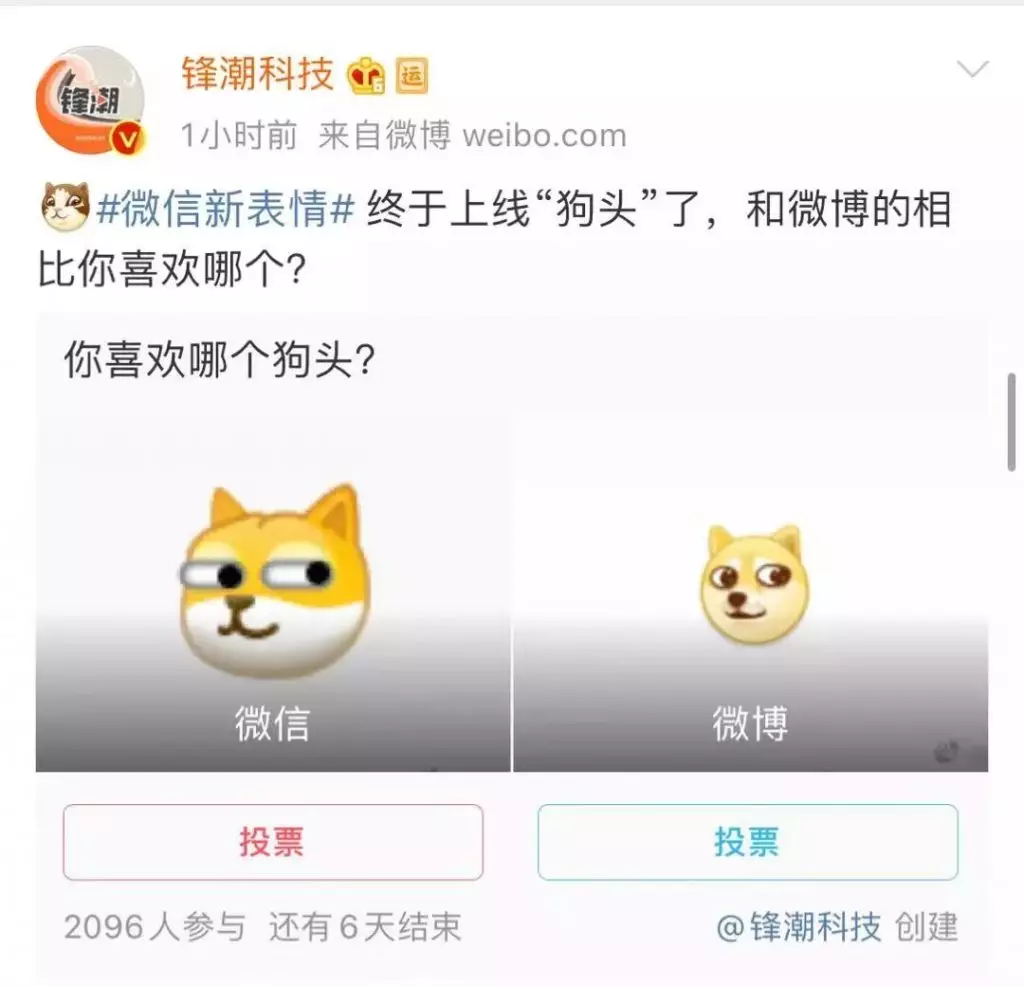Vote for the 微博 dog head
Image resolution: width=1024 pixels, height=986 pixels.
click(747, 842)
